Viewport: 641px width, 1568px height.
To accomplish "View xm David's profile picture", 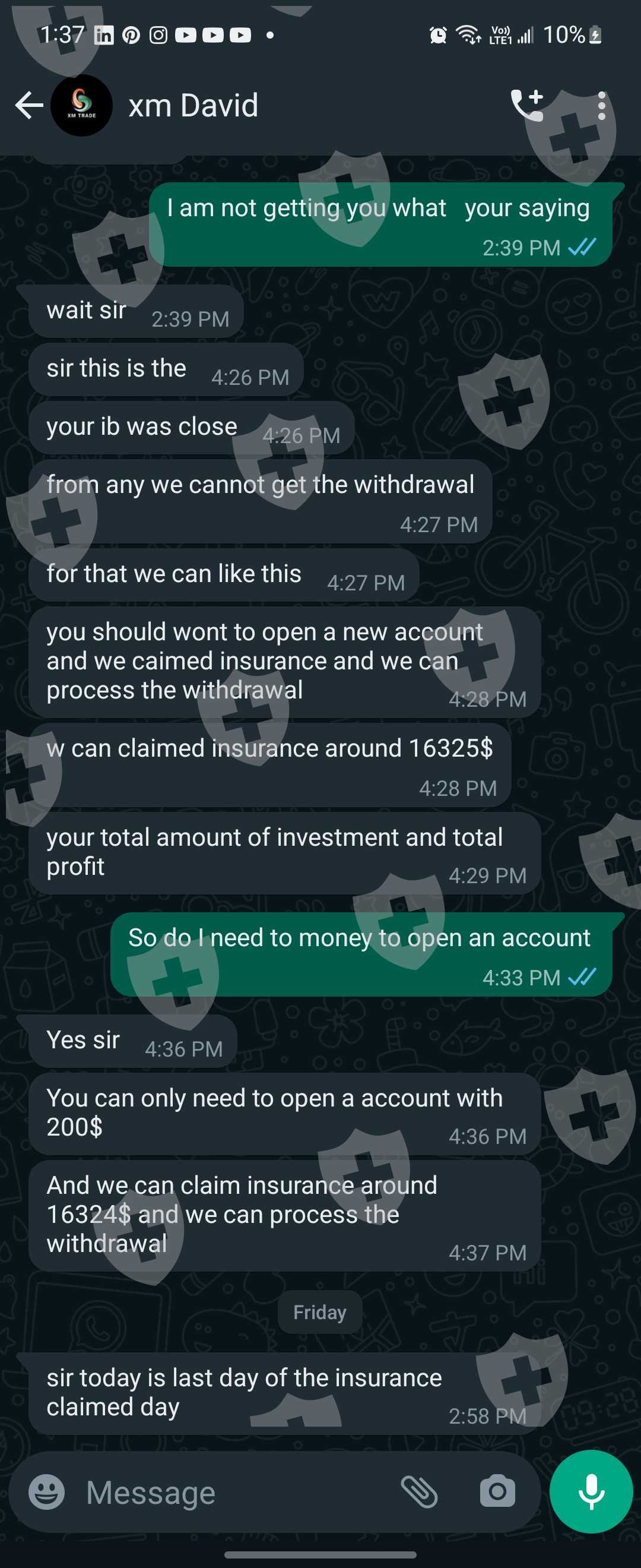I will (81, 105).
